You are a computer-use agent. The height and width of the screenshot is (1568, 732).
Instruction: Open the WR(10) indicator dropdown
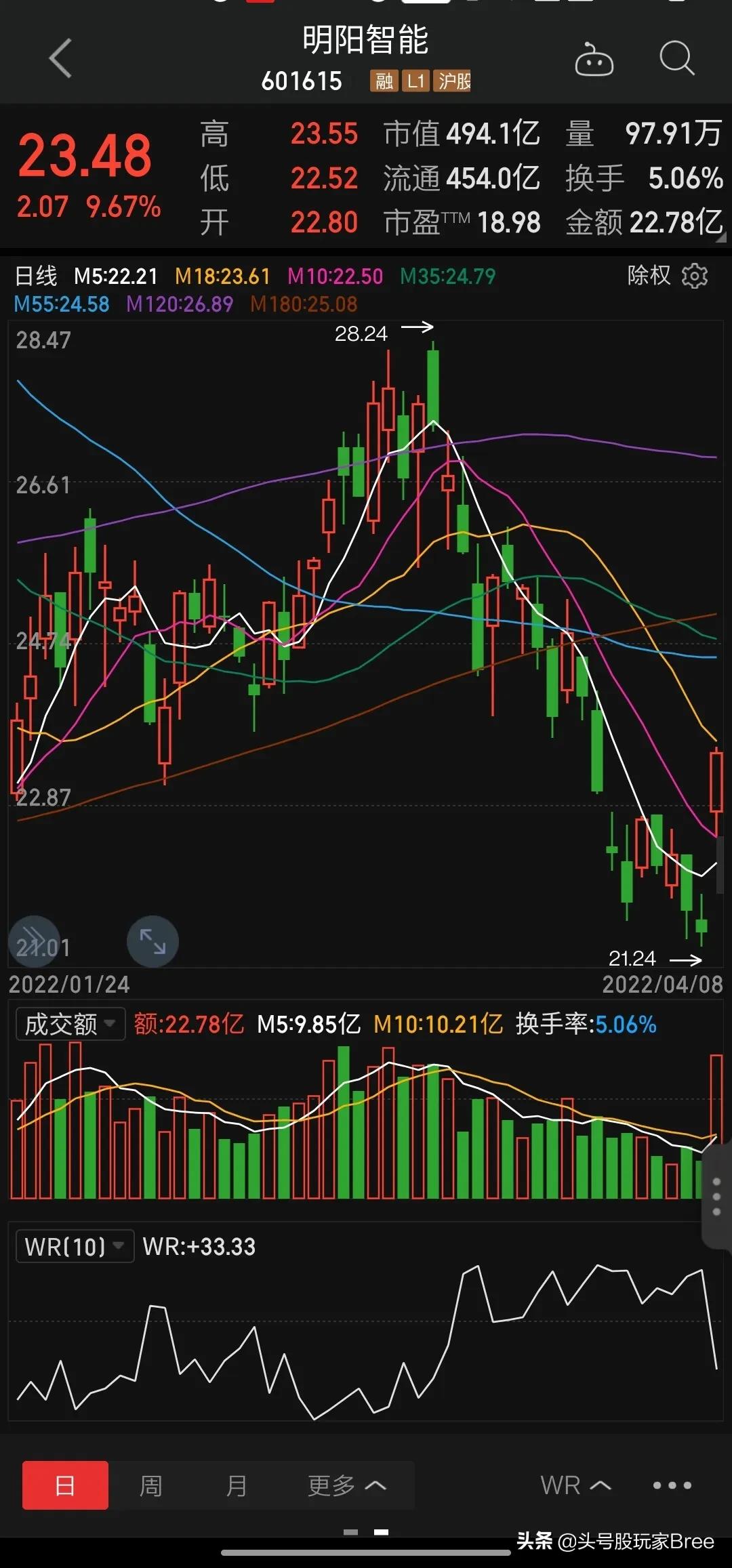(75, 1246)
